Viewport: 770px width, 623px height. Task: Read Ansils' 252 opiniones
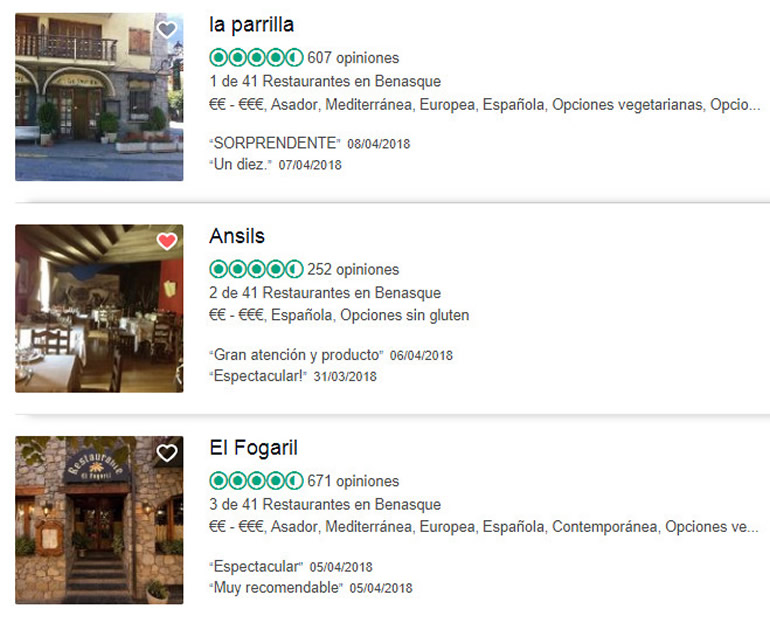click(x=353, y=270)
